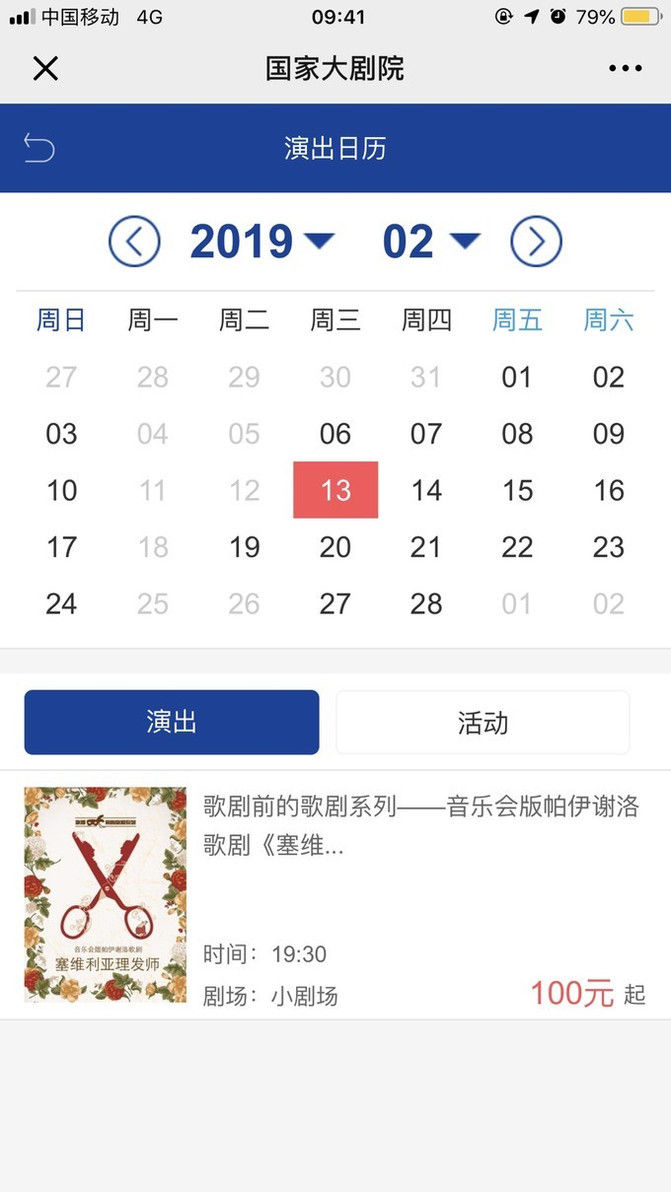Choose date 27 in the last row
The width and height of the screenshot is (671, 1192).
pos(335,603)
